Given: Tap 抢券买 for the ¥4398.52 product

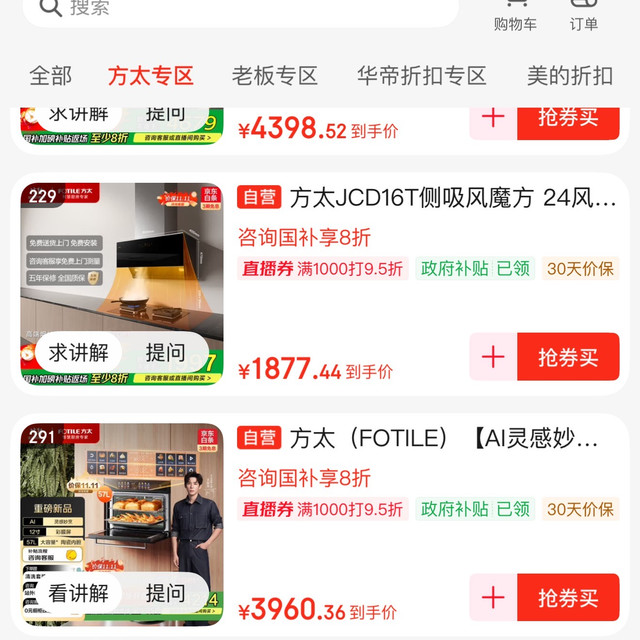Looking at the screenshot, I should [x=568, y=117].
